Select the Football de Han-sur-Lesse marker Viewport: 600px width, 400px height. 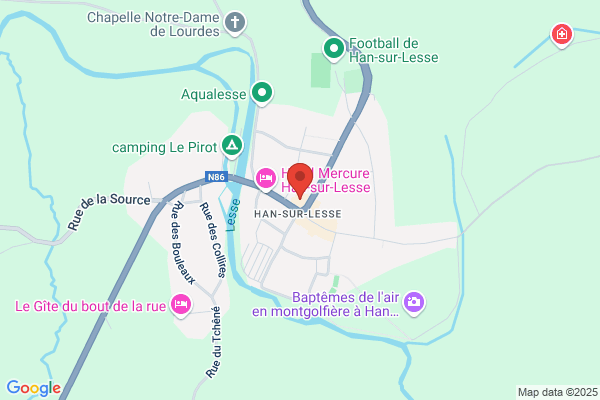334,50
